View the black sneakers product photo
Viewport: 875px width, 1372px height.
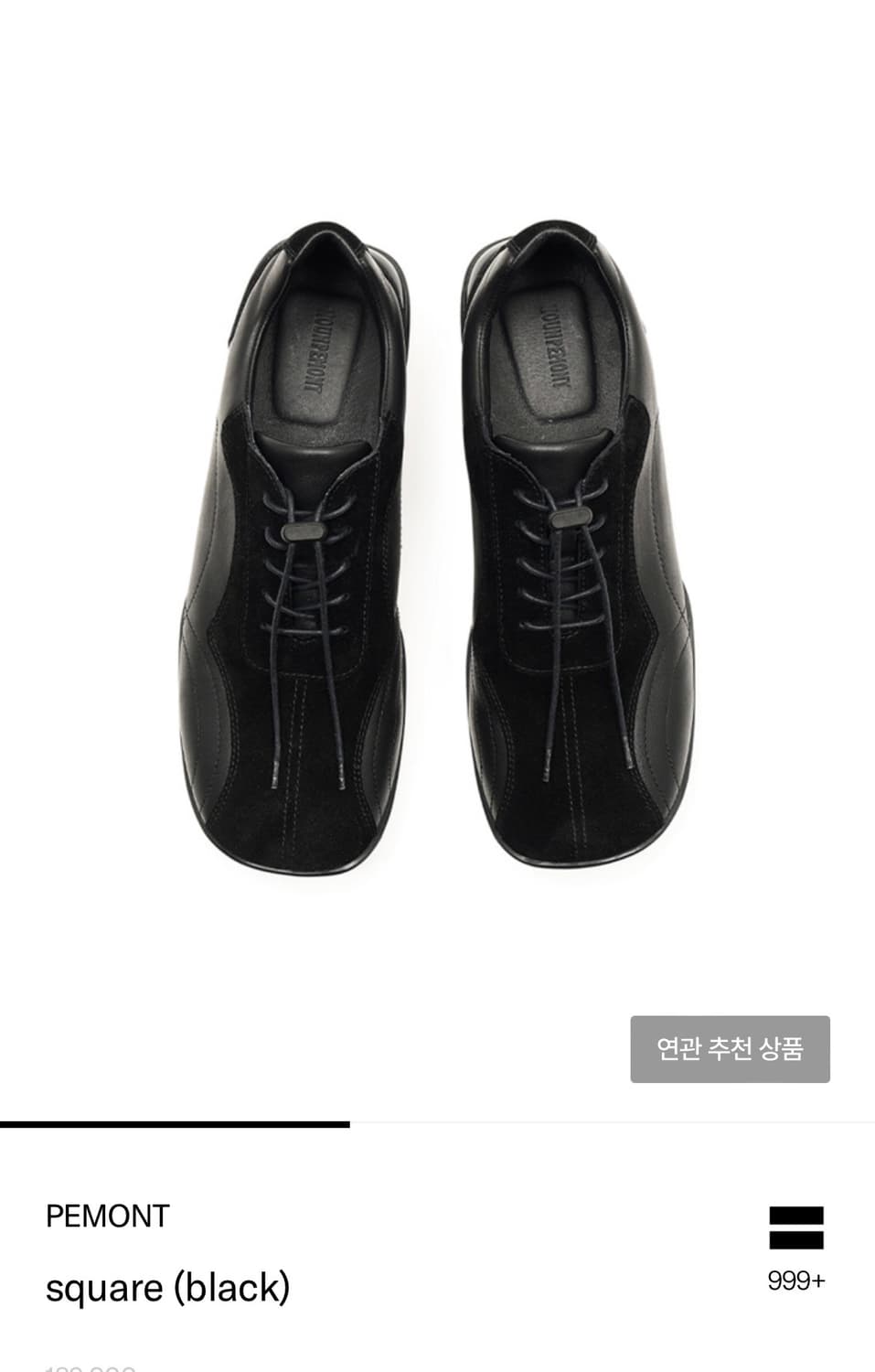click(x=437, y=549)
